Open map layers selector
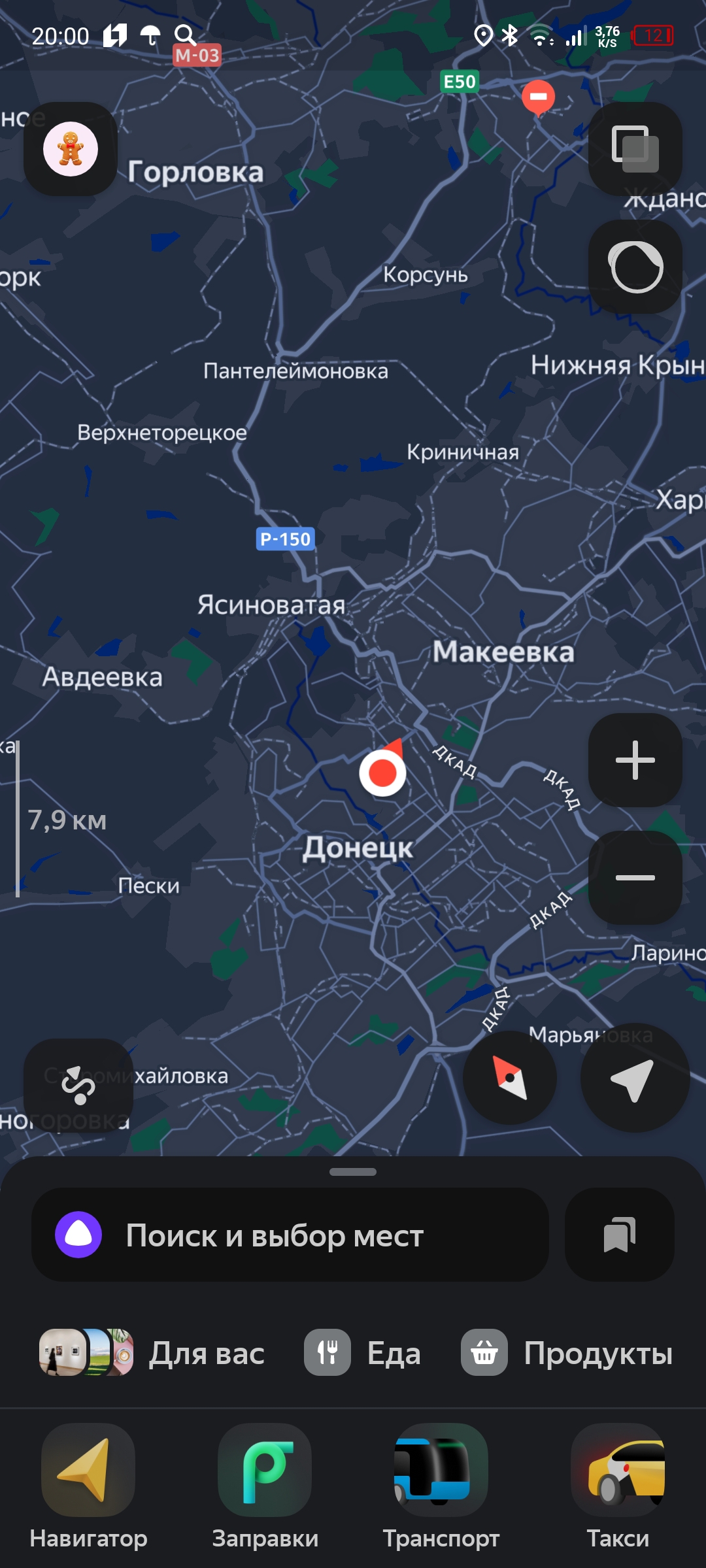This screenshot has width=706, height=1568. click(x=635, y=149)
